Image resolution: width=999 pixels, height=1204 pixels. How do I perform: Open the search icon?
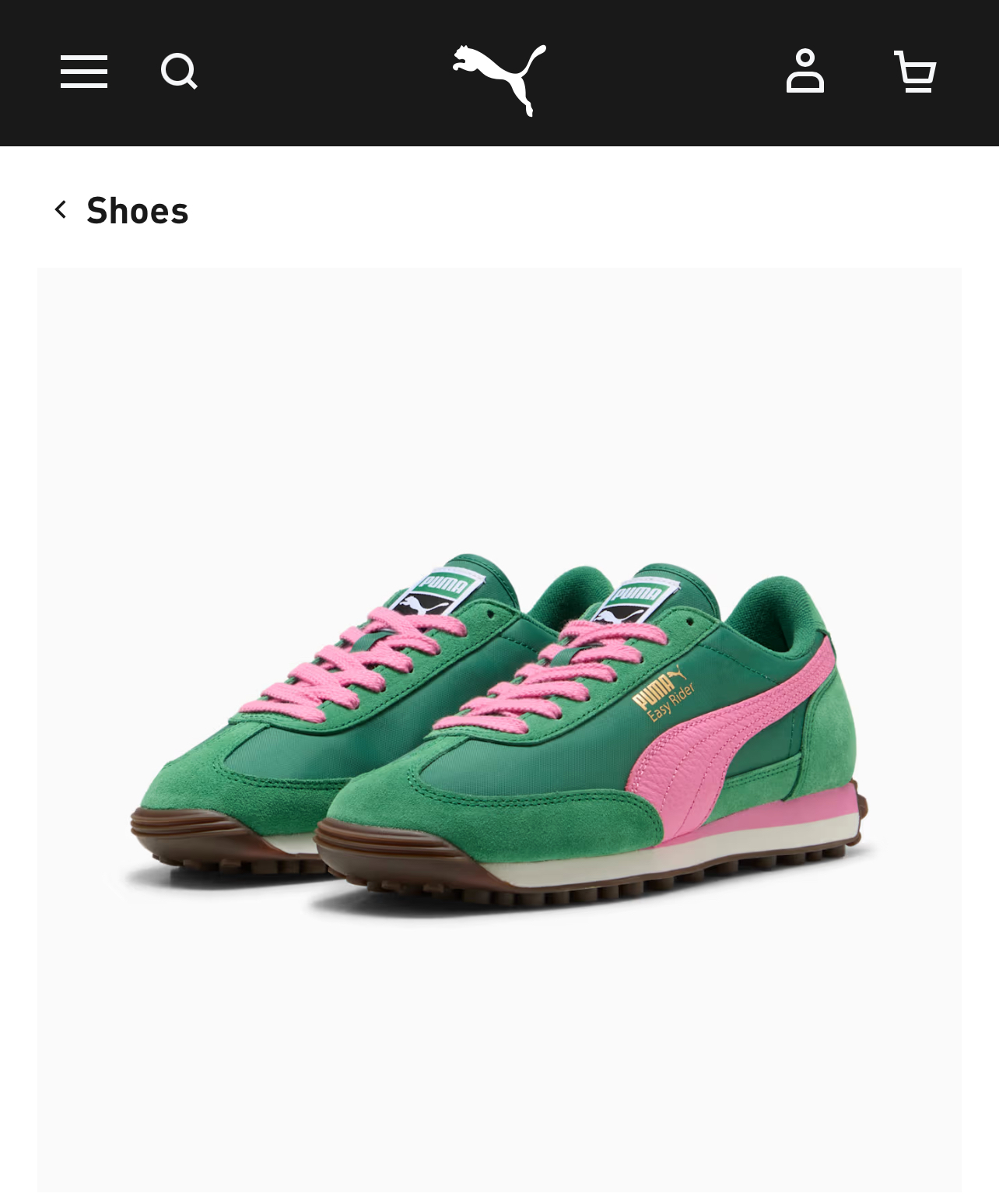(179, 72)
